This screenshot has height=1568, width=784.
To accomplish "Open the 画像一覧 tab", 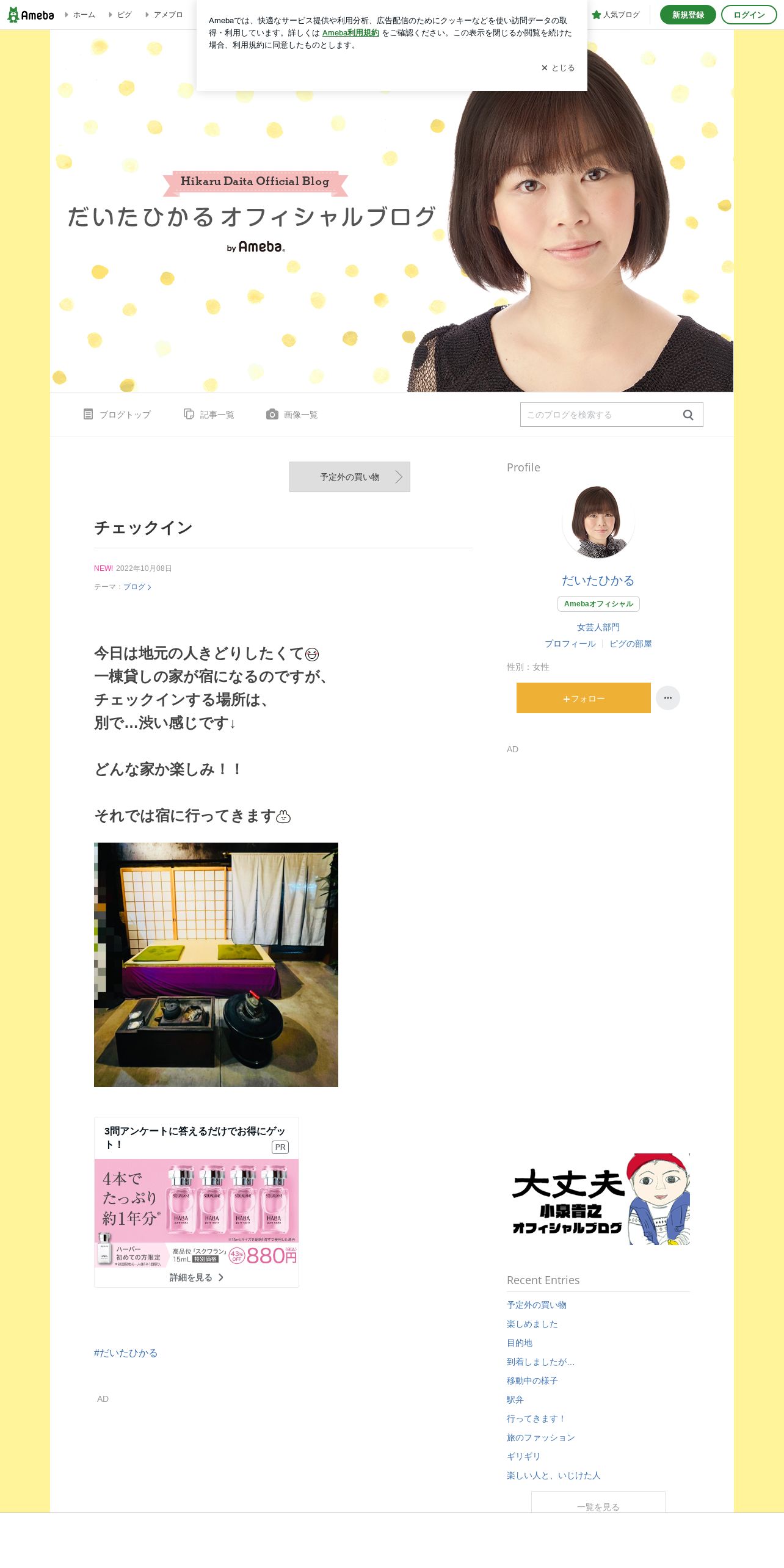I will (x=292, y=415).
